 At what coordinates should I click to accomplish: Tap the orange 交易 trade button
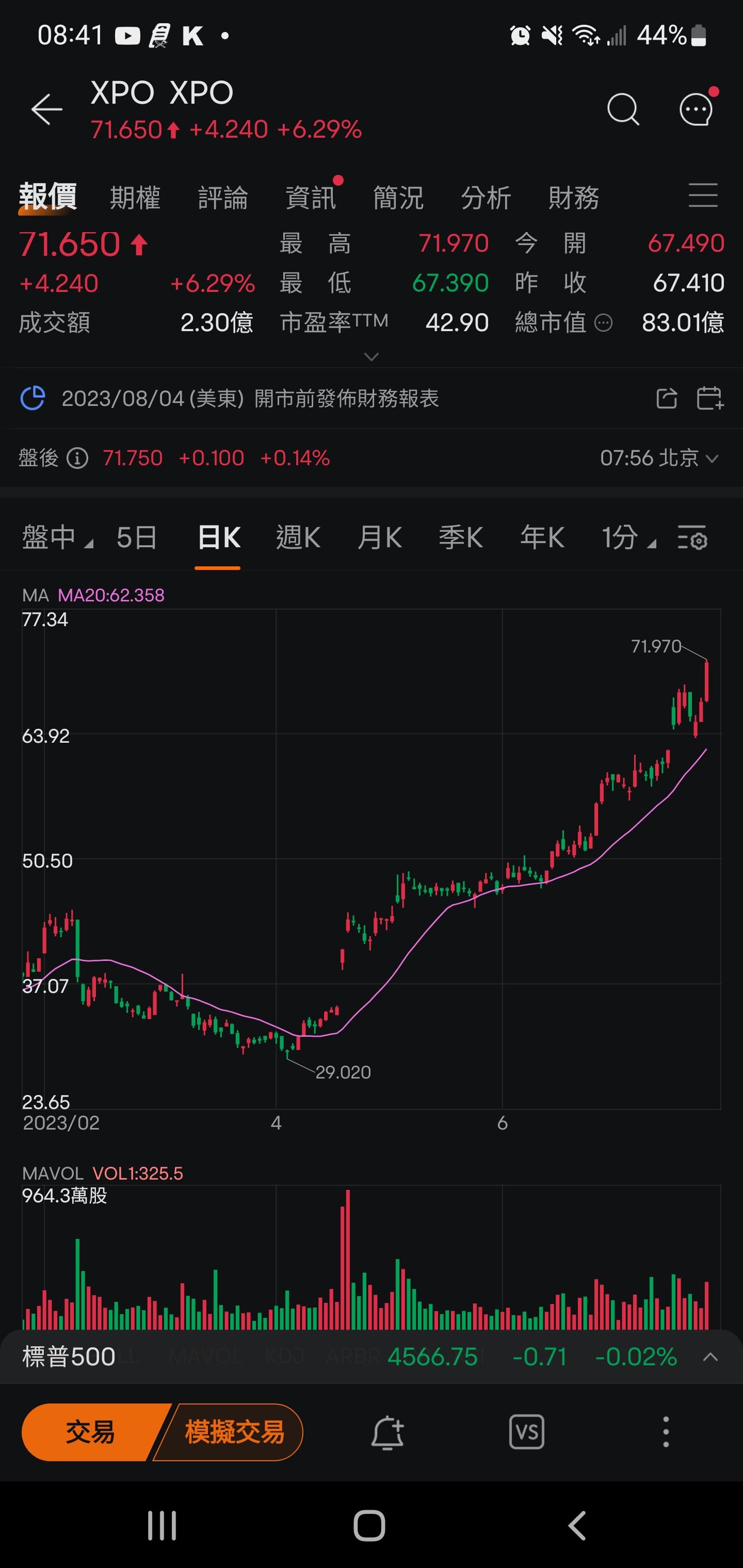(90, 1432)
